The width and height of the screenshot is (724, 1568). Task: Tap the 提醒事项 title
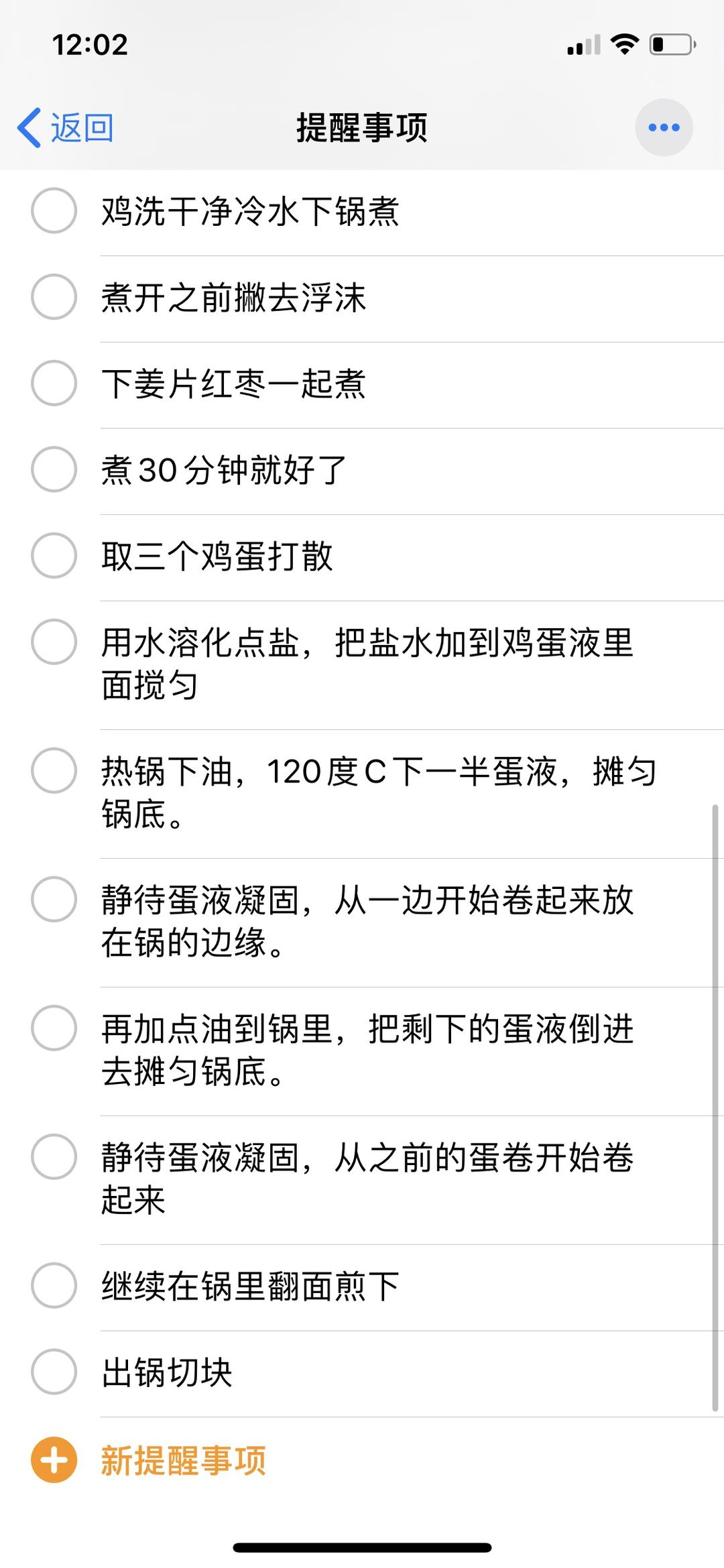click(362, 127)
